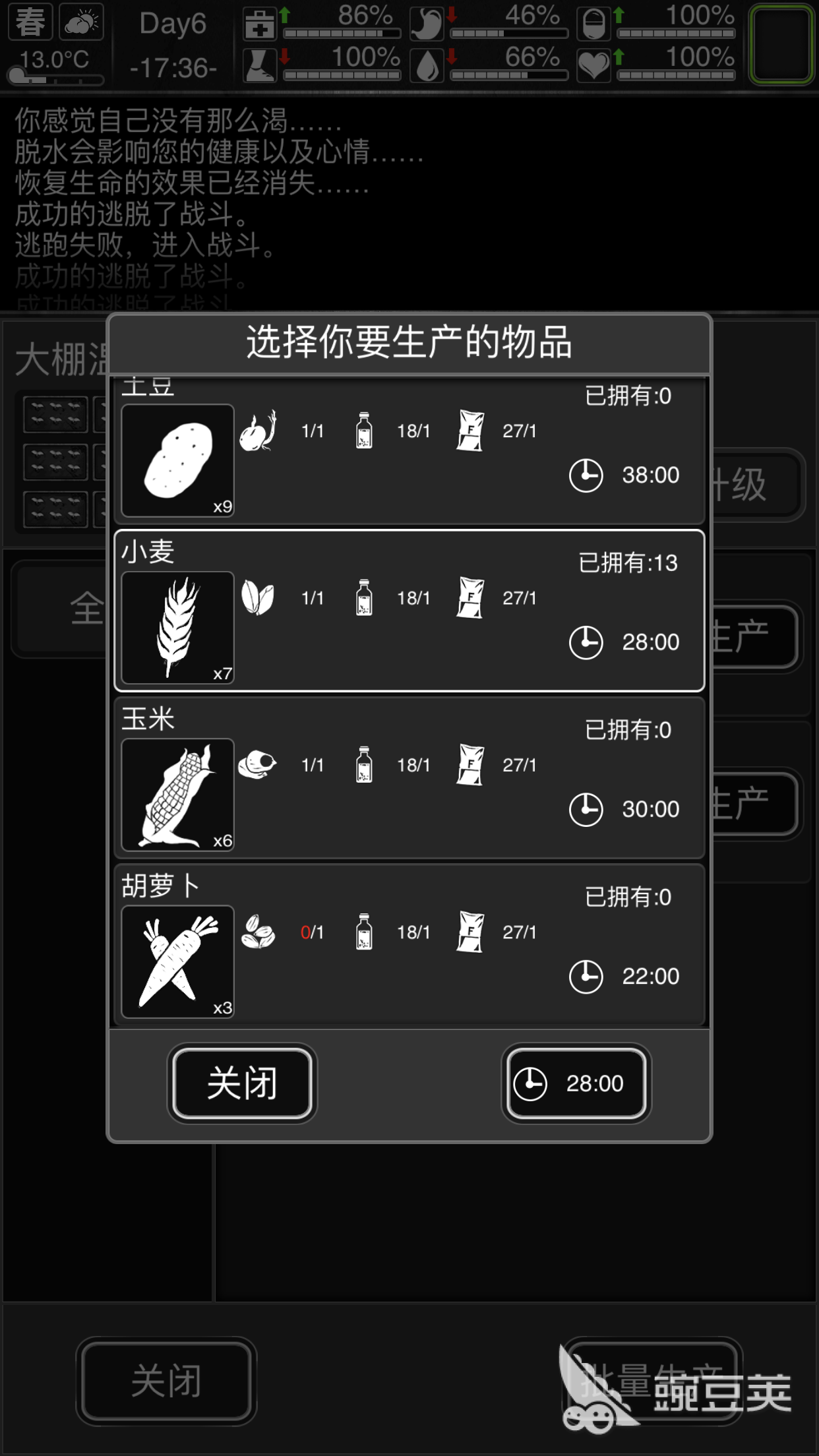This screenshot has height=1456, width=819.
Task: Pick 胡萝卜 (carrot) item row
Action: click(409, 945)
